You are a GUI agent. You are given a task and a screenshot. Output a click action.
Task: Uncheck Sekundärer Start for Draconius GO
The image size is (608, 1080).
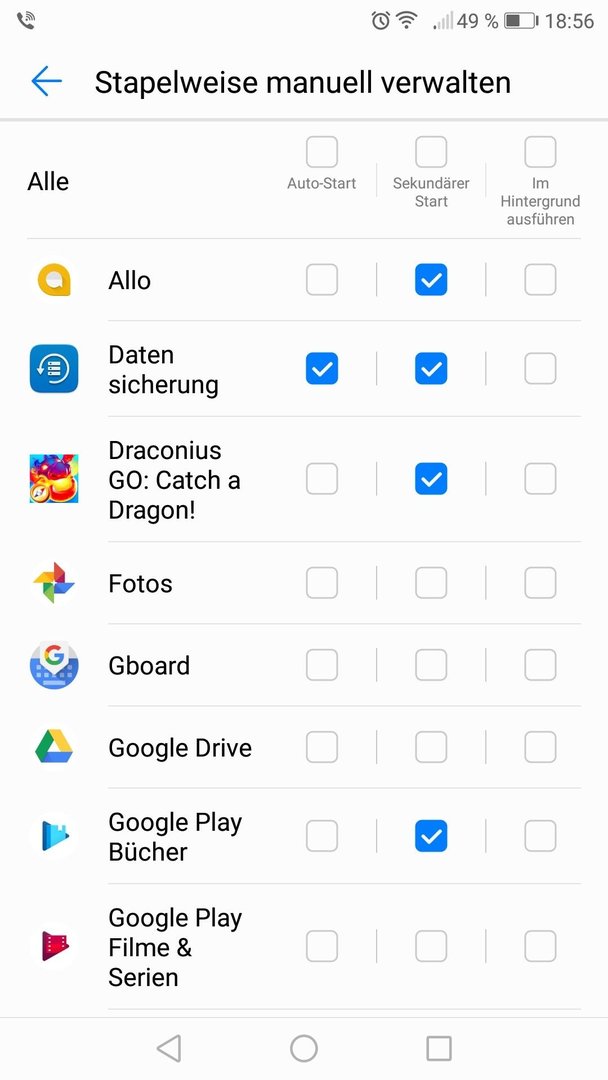[x=431, y=480]
